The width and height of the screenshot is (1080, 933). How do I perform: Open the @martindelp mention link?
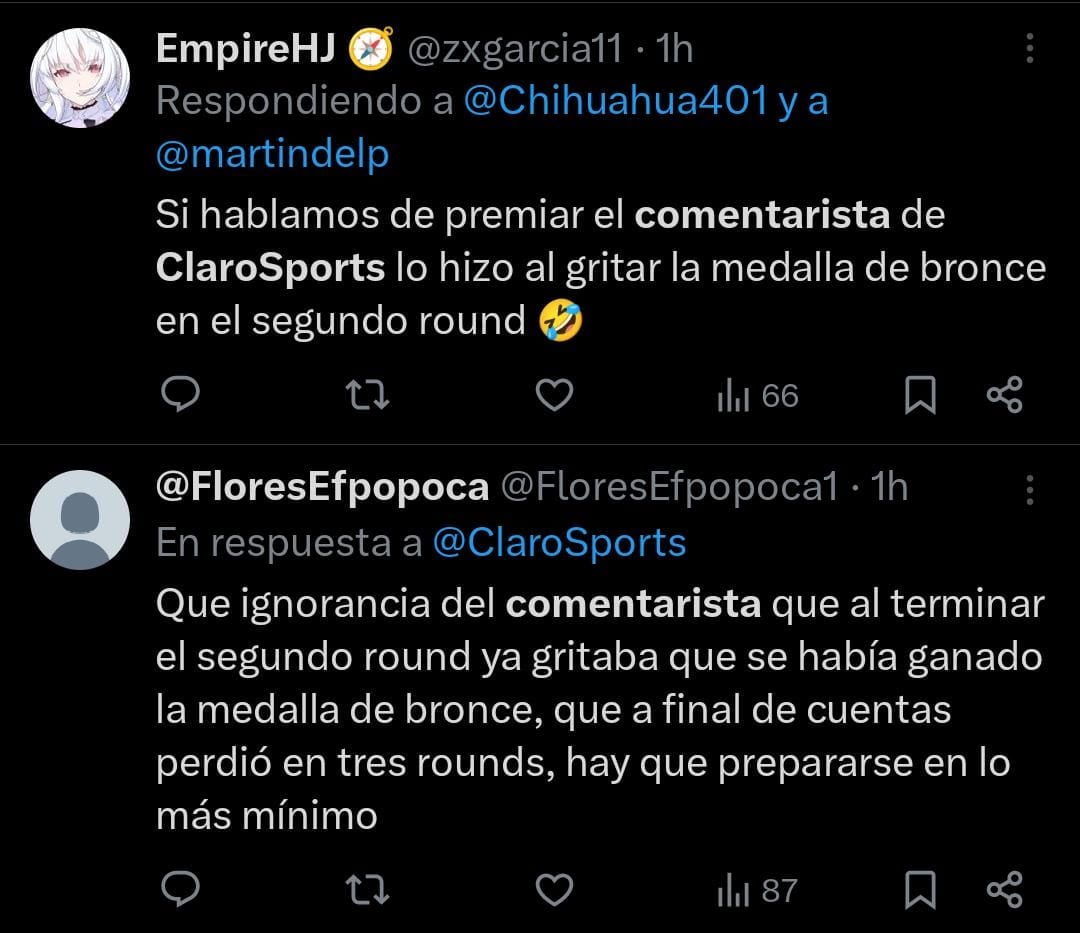273,153
